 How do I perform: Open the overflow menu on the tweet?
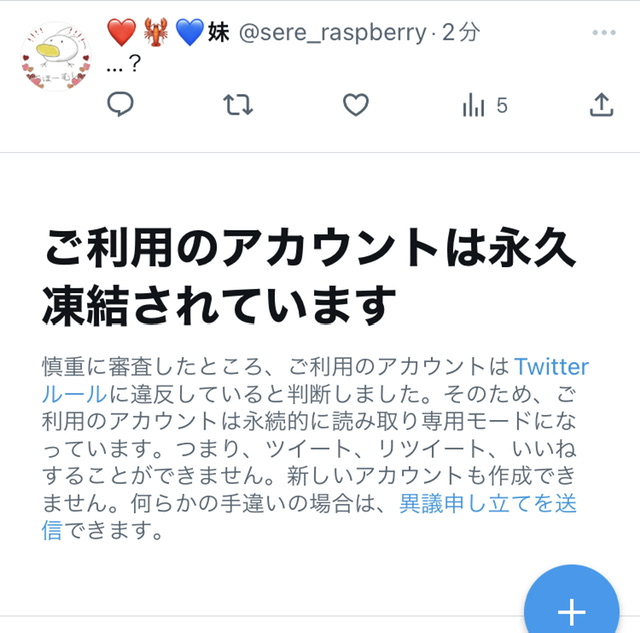604,32
